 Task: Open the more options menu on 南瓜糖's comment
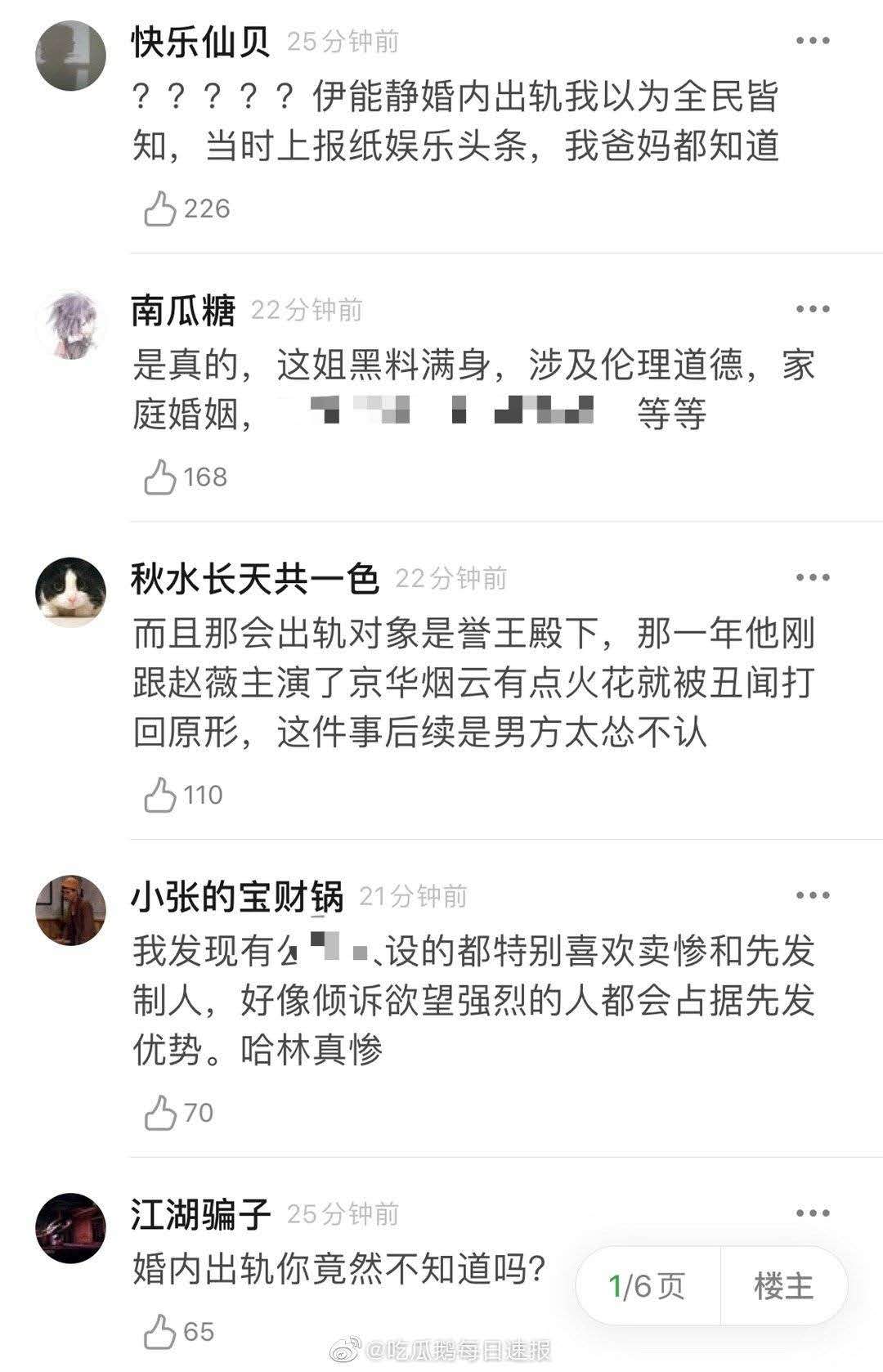click(x=810, y=308)
